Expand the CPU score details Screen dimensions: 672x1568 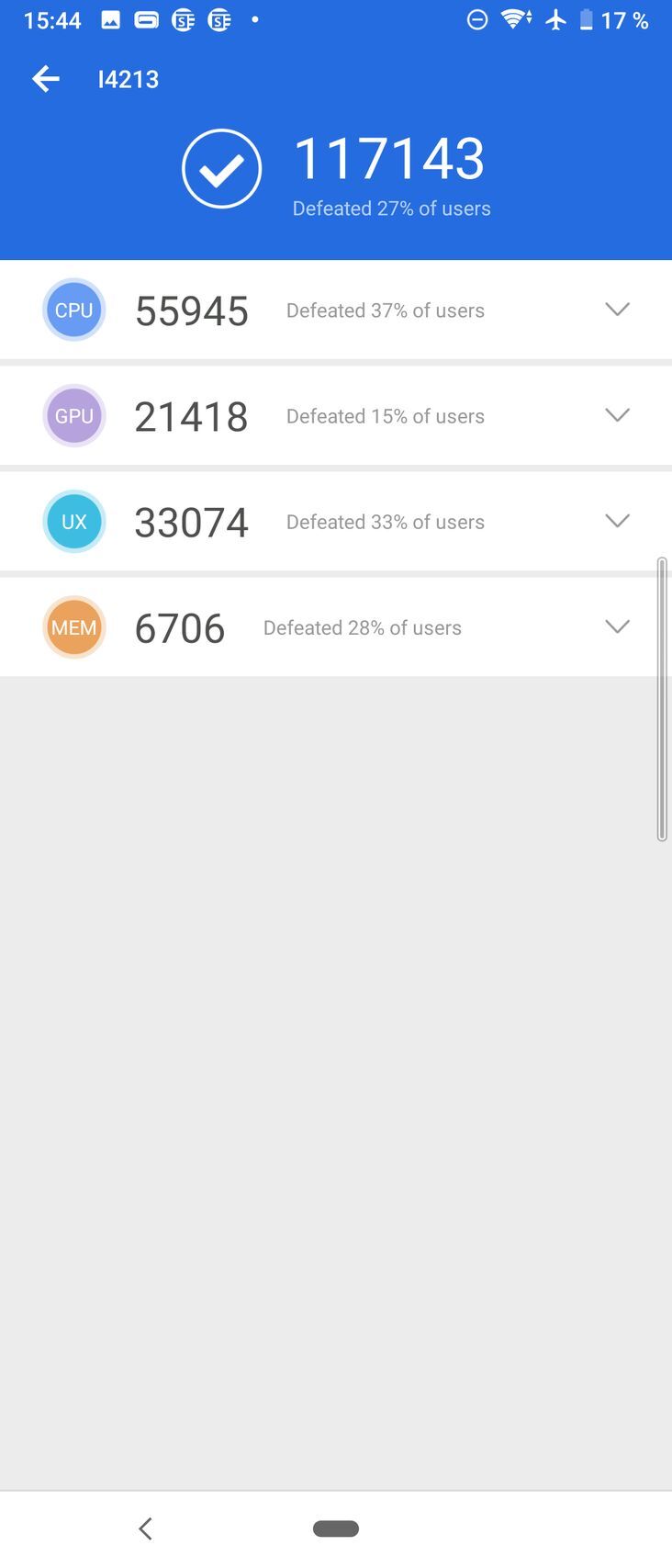[x=617, y=310]
